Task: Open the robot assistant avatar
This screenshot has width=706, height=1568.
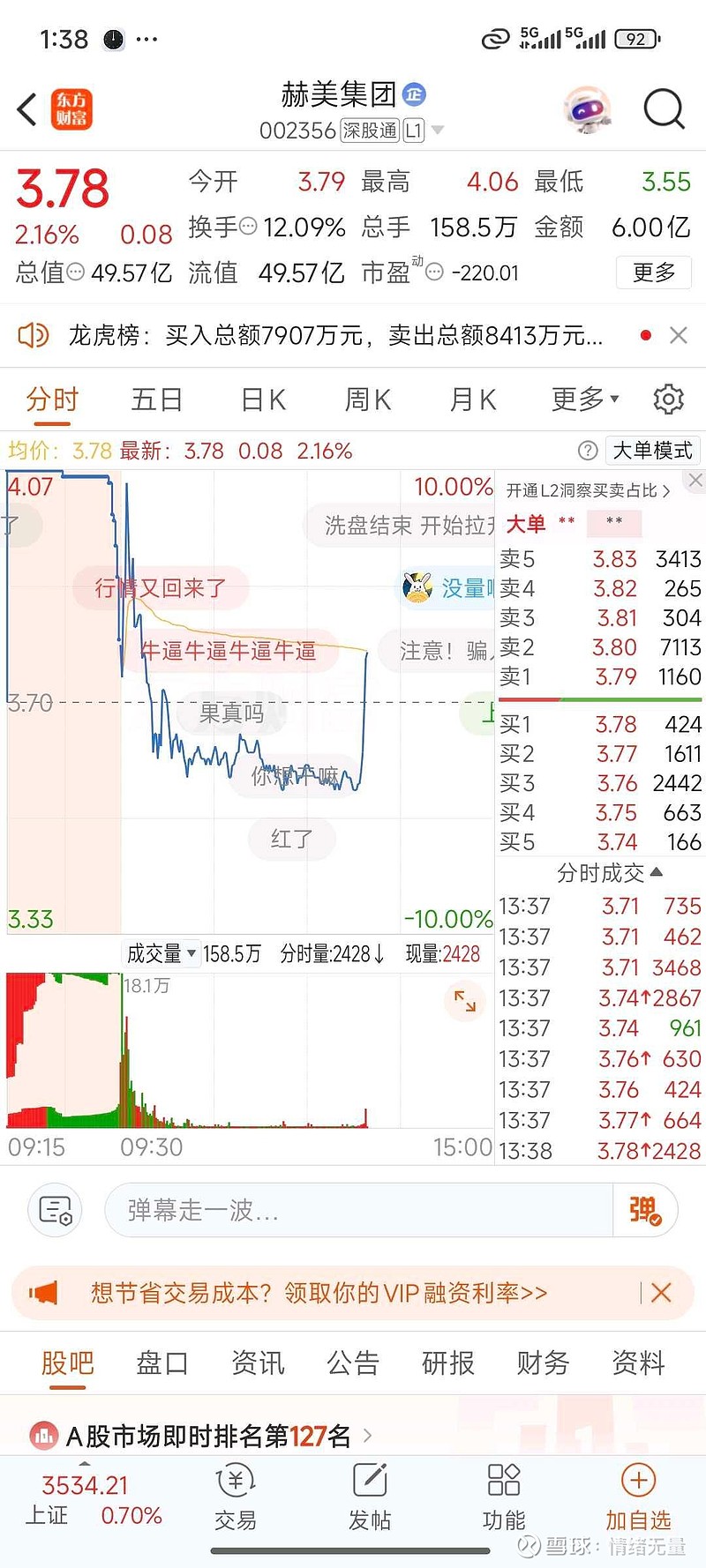Action: coord(588,110)
